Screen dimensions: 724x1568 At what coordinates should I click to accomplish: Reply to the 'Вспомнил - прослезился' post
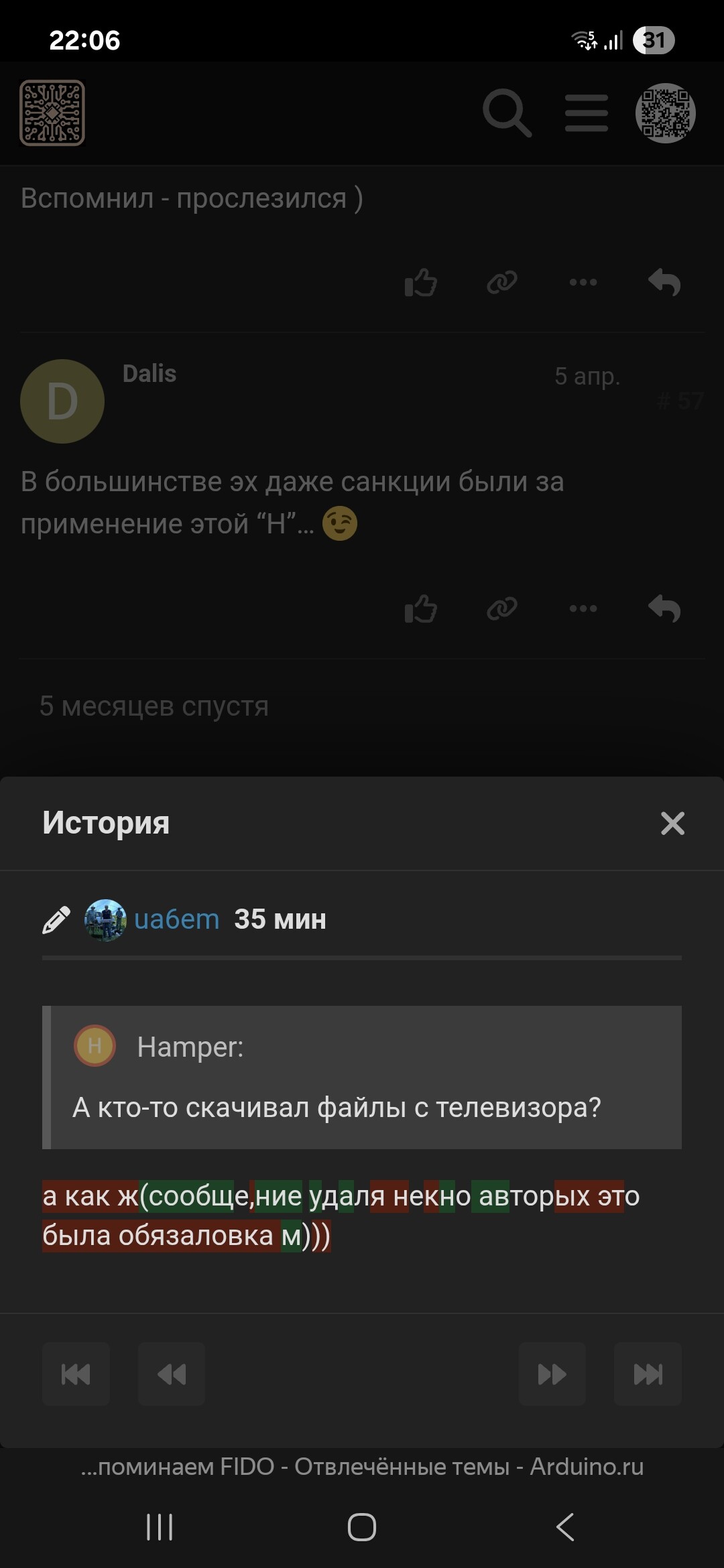[x=664, y=283]
